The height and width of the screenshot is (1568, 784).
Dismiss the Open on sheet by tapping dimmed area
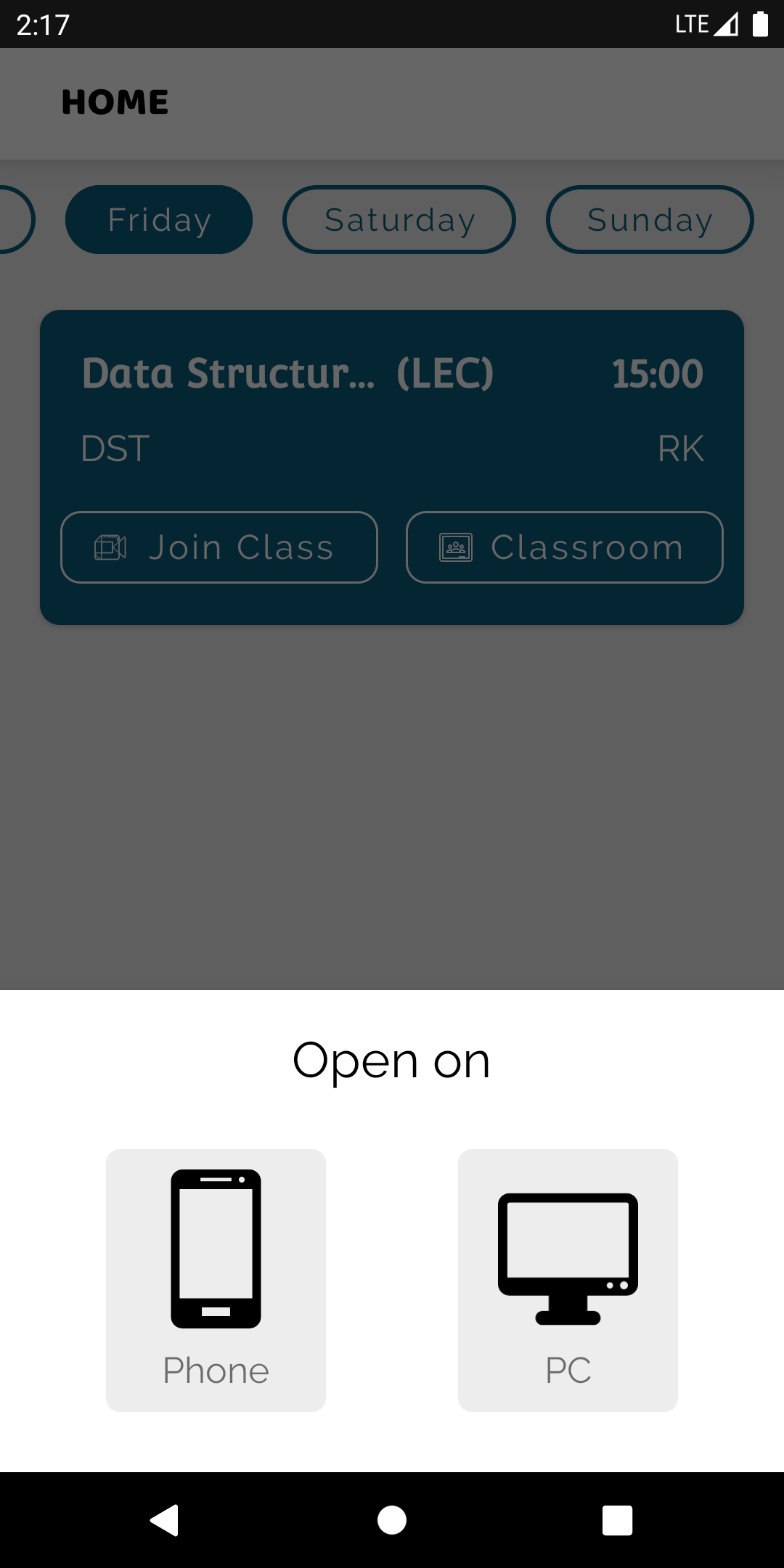click(392, 799)
